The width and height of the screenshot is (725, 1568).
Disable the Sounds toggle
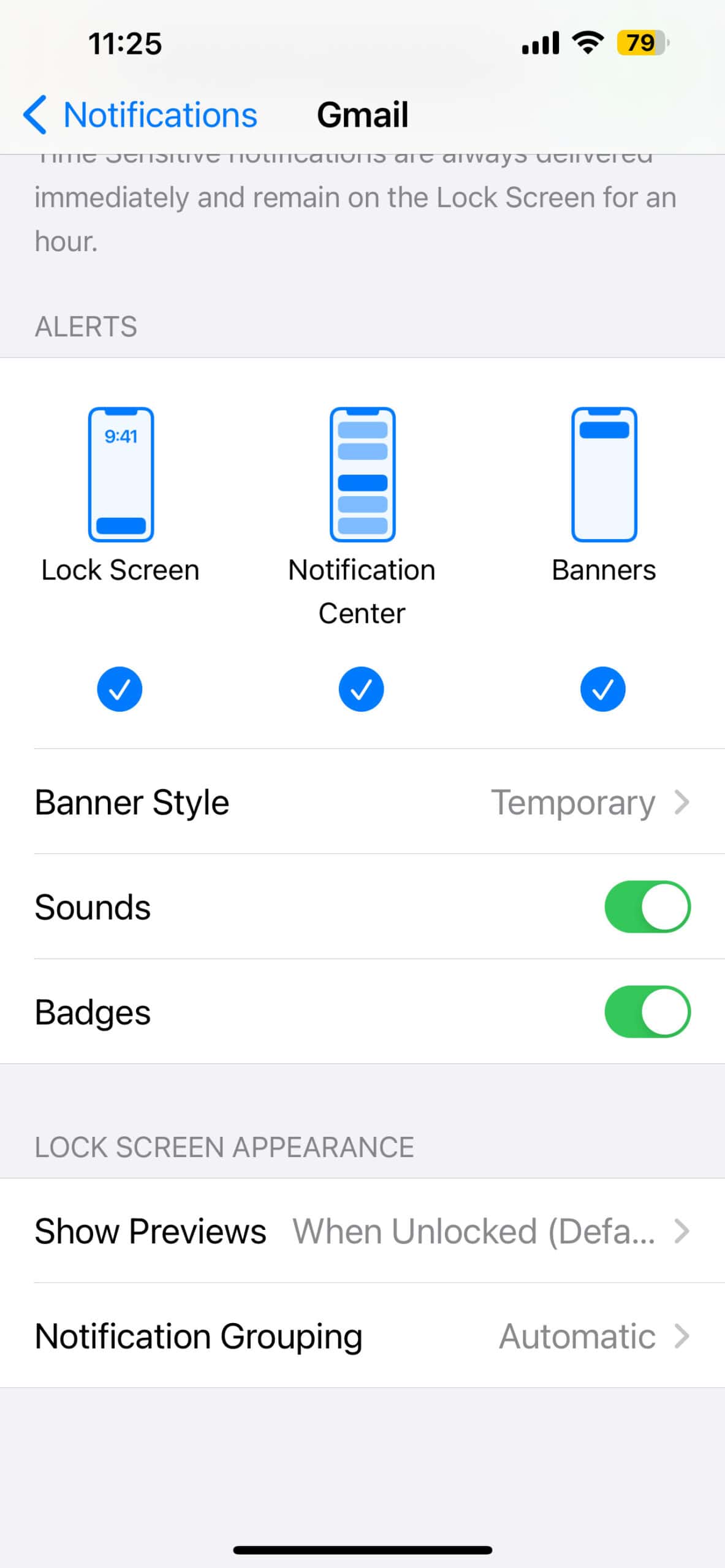(648, 907)
